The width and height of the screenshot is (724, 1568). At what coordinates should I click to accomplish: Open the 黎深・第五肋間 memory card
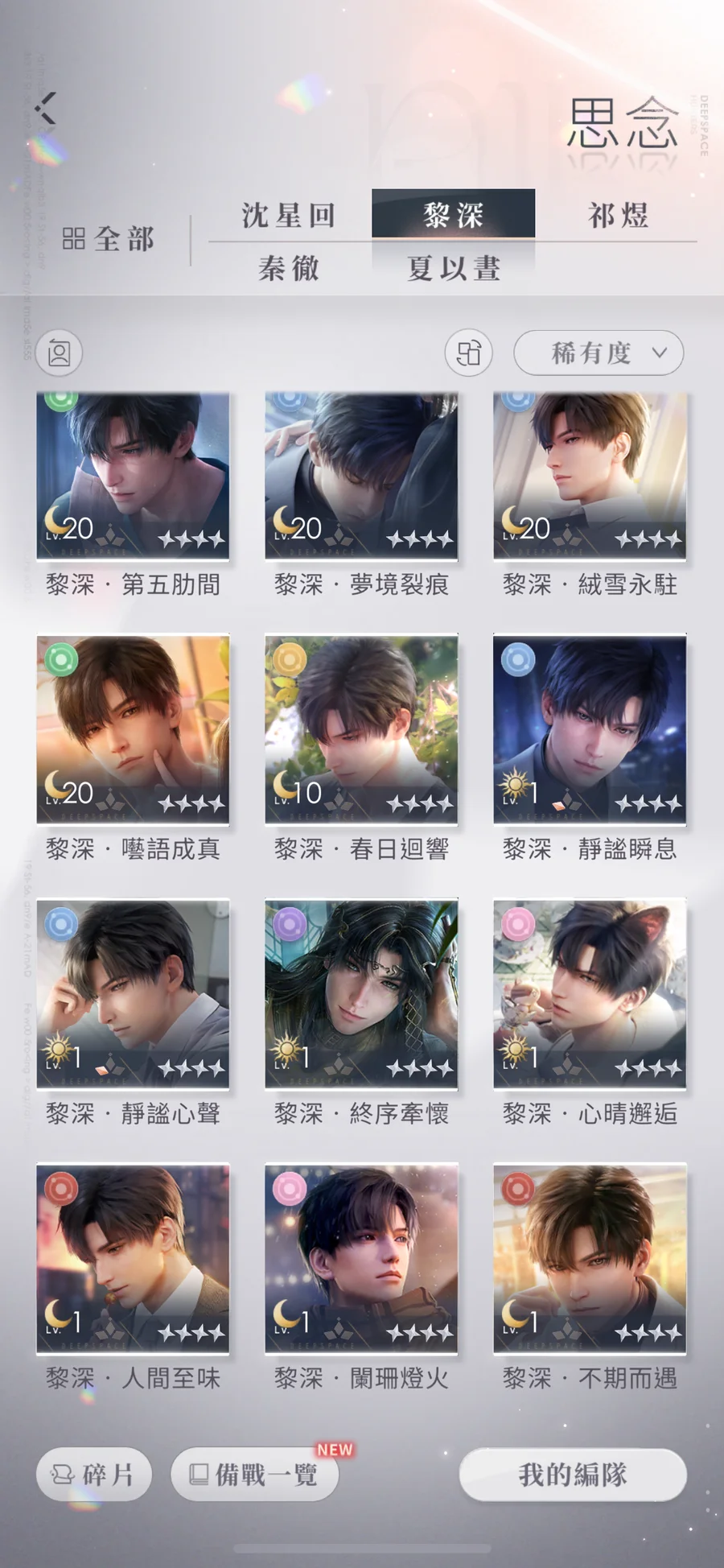[x=133, y=477]
